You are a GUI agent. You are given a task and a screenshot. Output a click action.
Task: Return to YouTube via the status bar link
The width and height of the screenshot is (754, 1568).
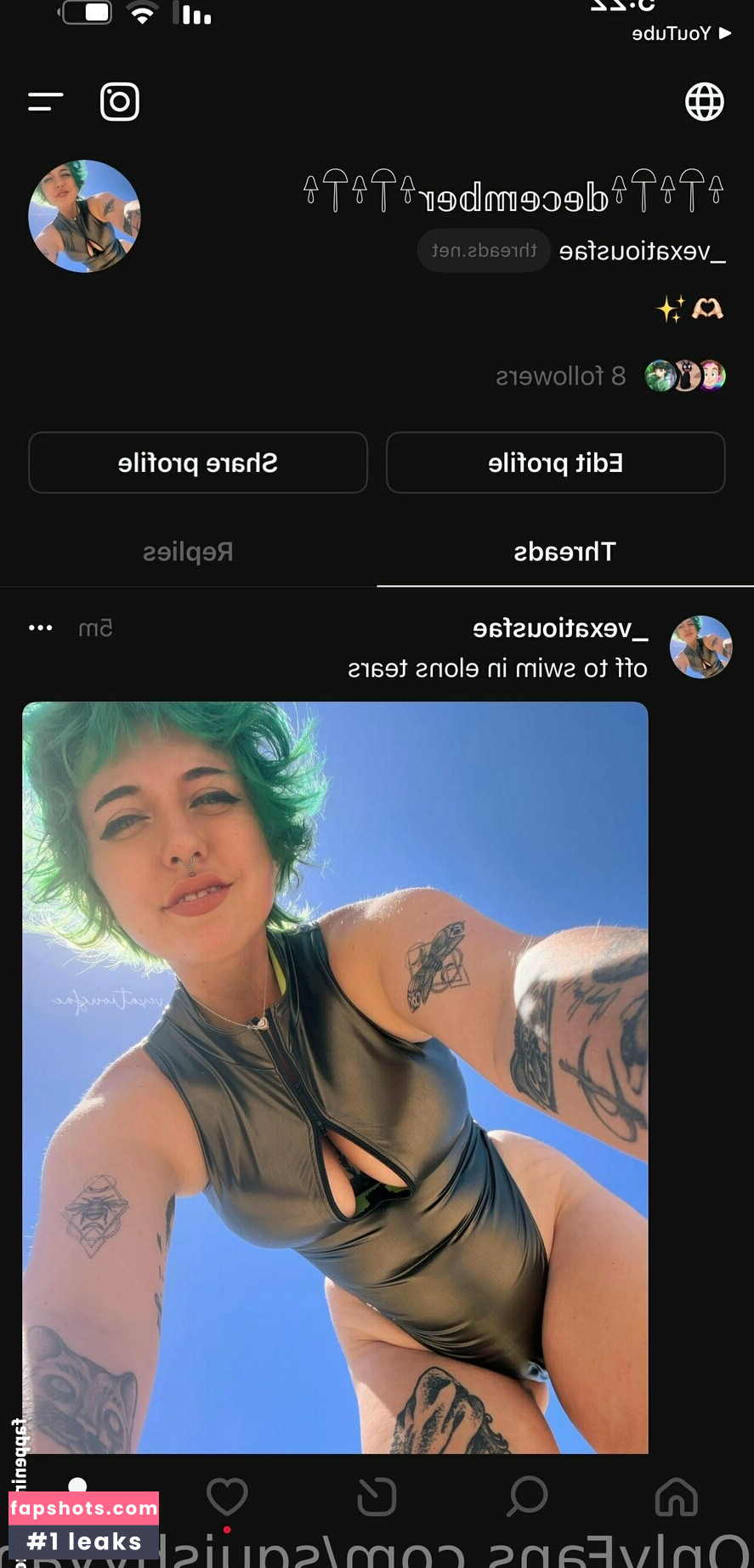tap(676, 33)
